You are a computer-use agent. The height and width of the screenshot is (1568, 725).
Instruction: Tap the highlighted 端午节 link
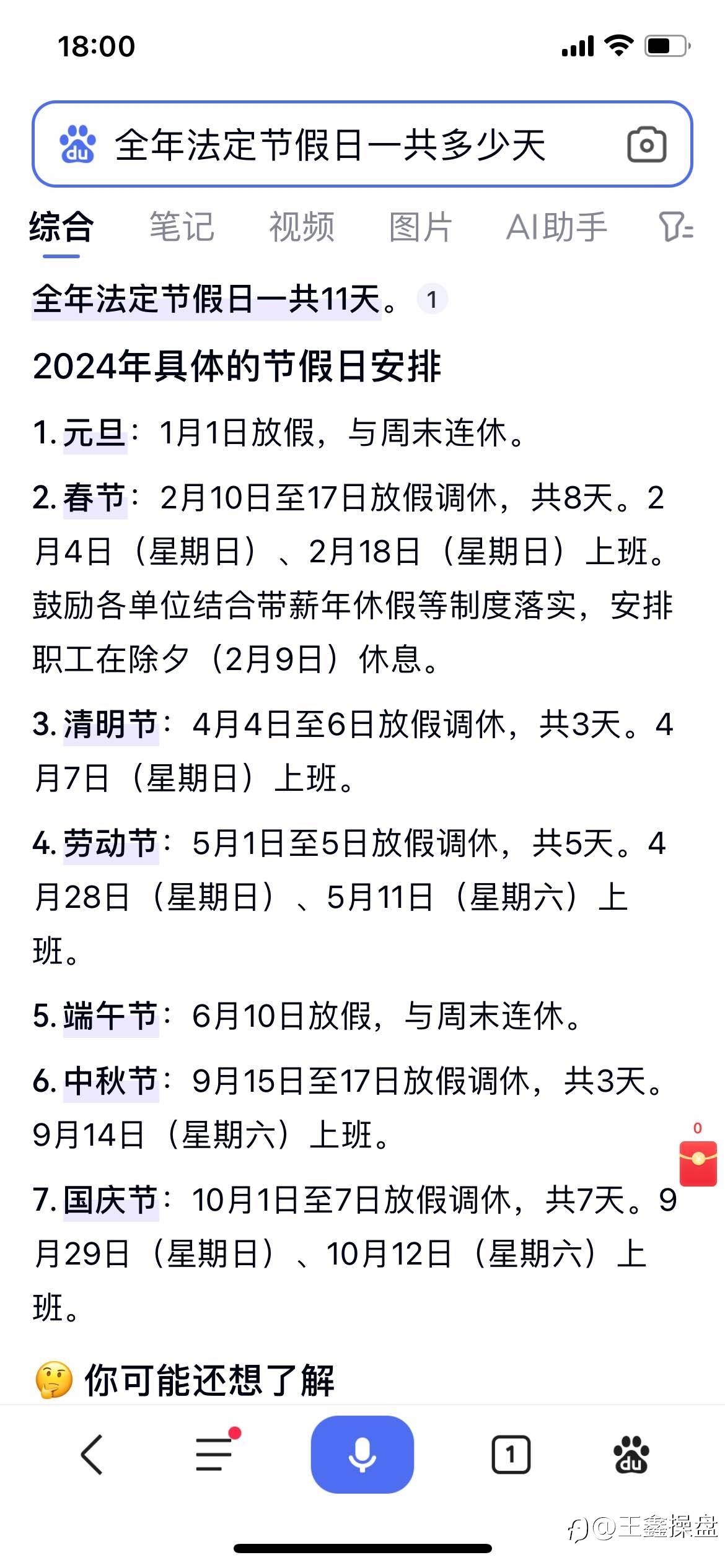pyautogui.click(x=111, y=1016)
